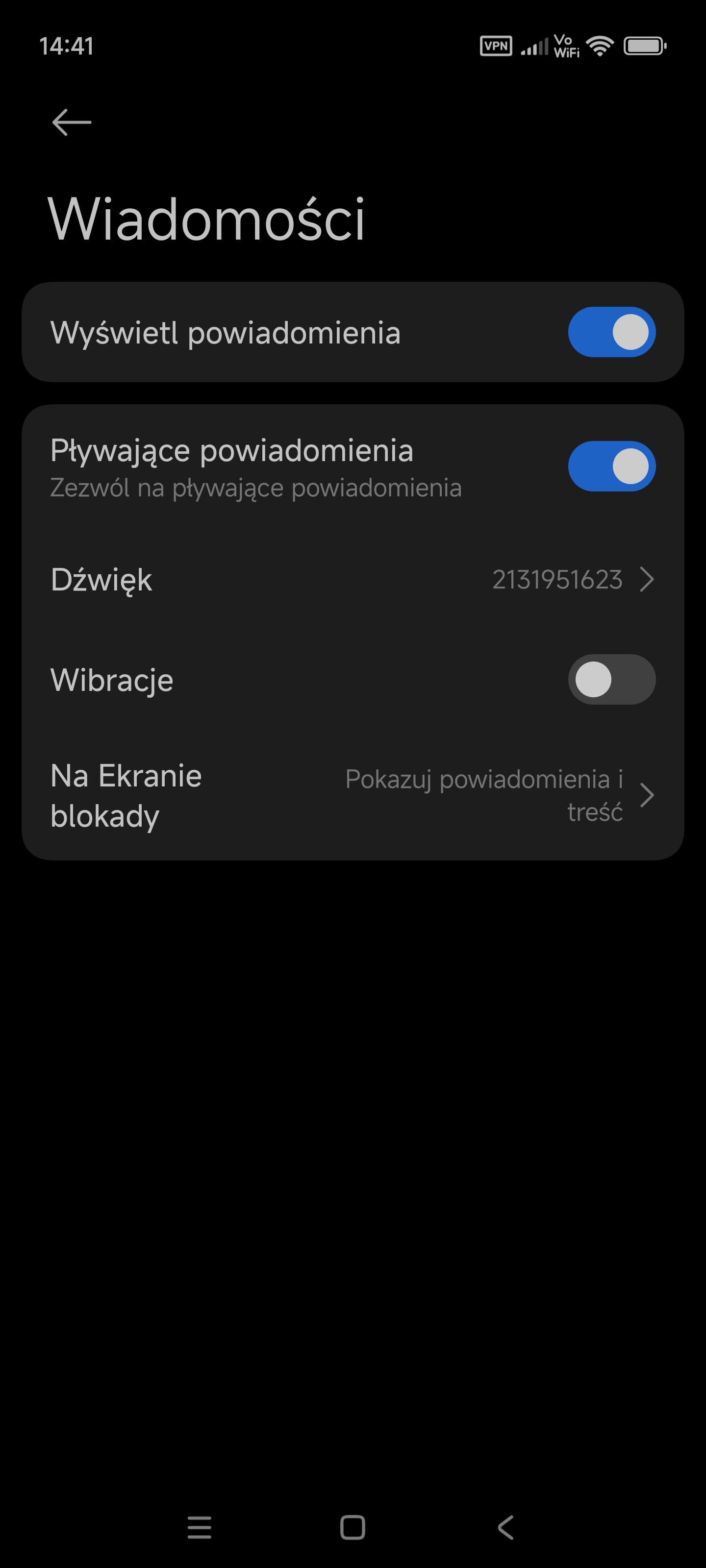Open Na Ekranie blokady options

pyautogui.click(x=353, y=795)
